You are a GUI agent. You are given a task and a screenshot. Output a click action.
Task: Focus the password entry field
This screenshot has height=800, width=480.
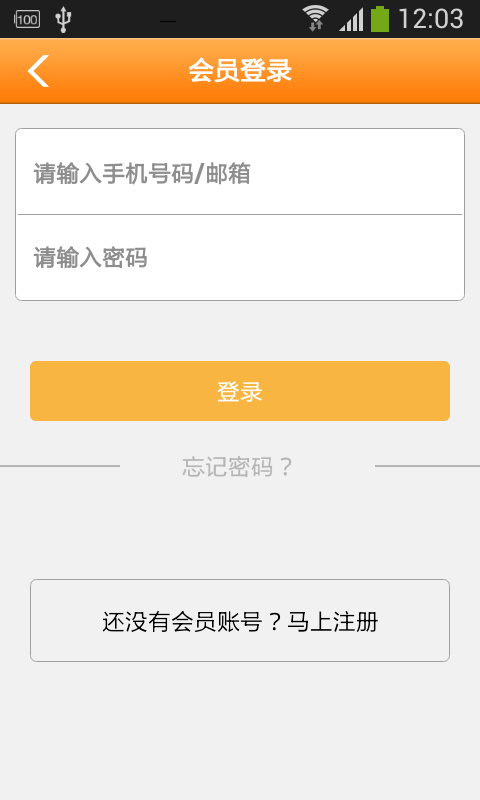pos(240,257)
